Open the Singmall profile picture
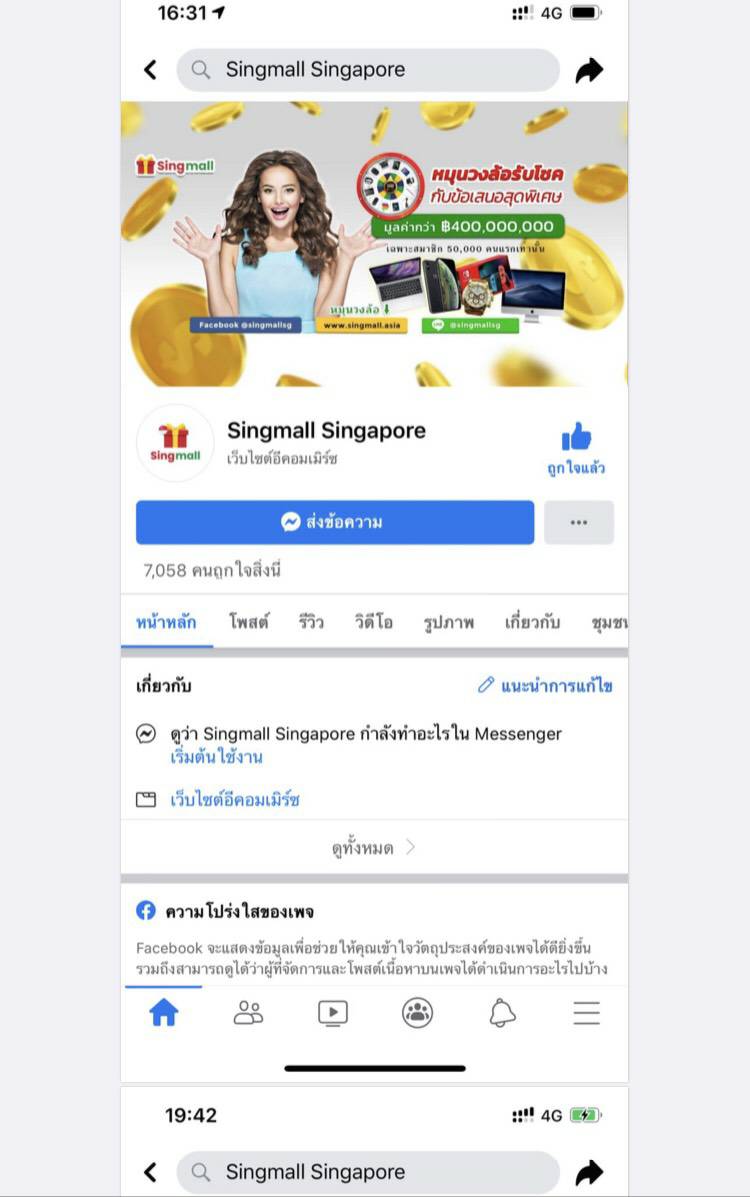This screenshot has height=1197, width=750. point(175,443)
